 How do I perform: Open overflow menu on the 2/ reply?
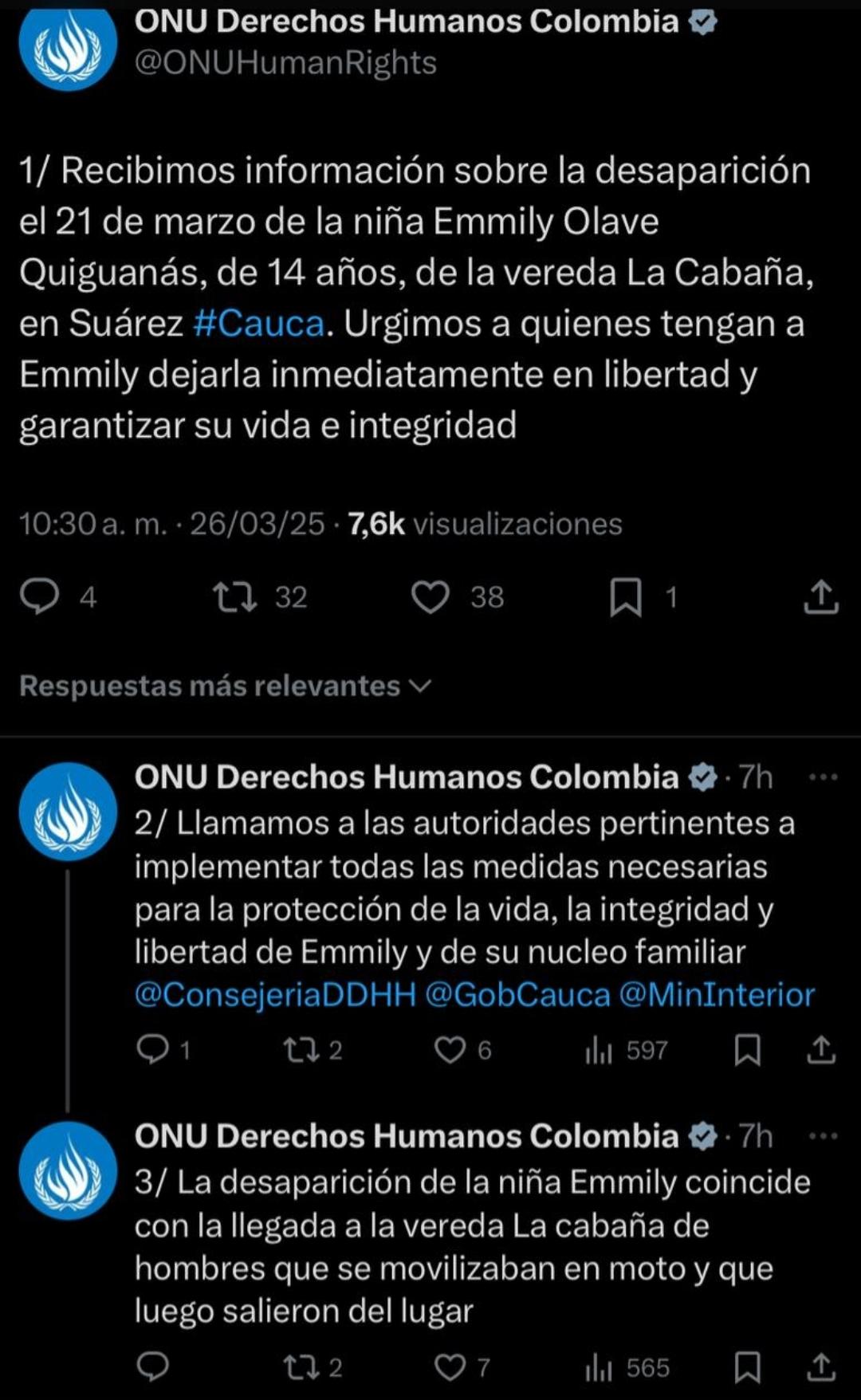pos(824,777)
